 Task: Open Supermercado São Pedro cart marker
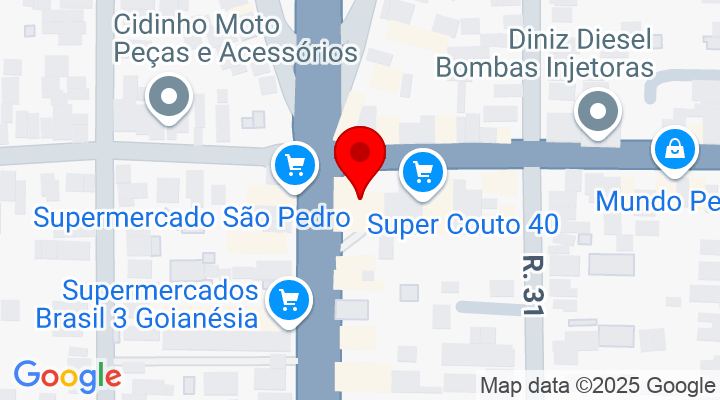tap(294, 165)
